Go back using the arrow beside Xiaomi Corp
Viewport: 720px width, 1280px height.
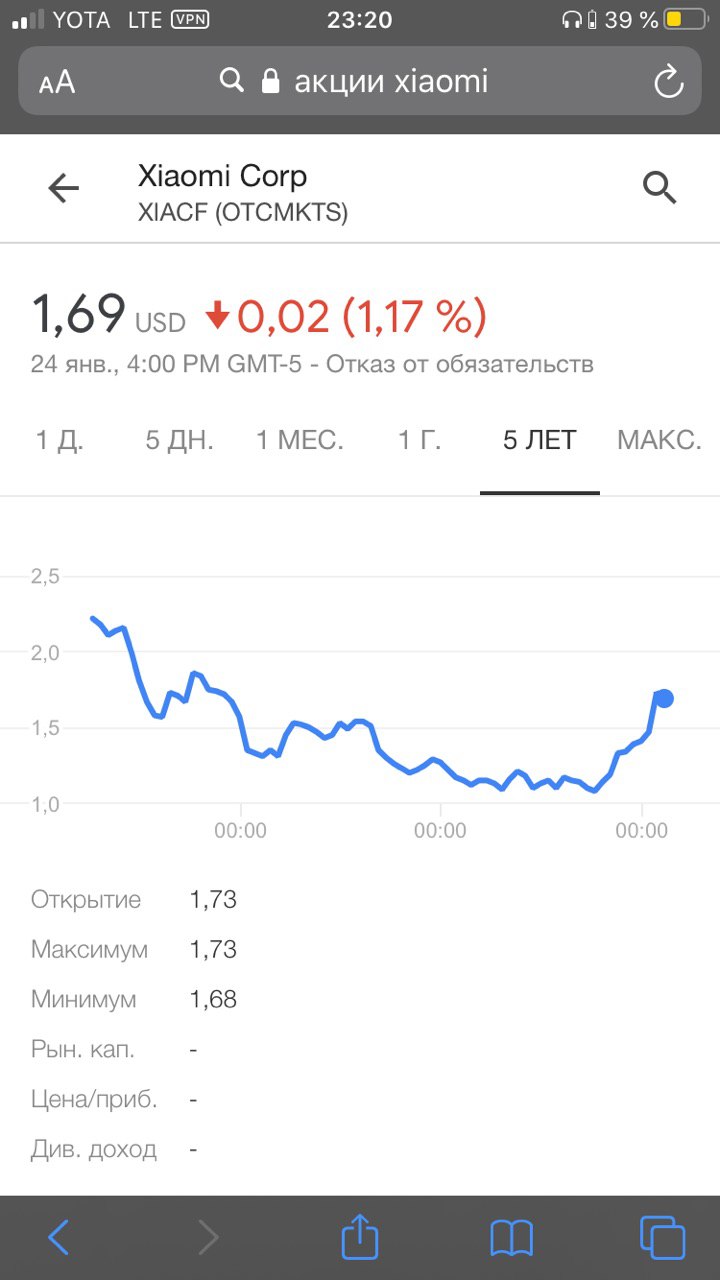click(63, 188)
